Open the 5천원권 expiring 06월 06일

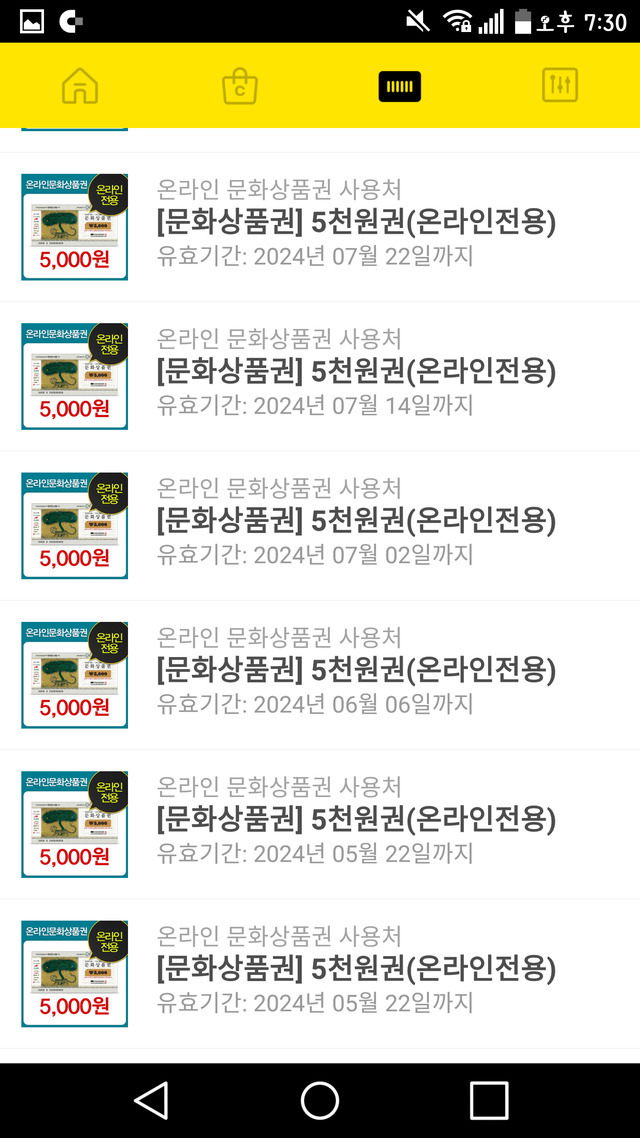355,670
